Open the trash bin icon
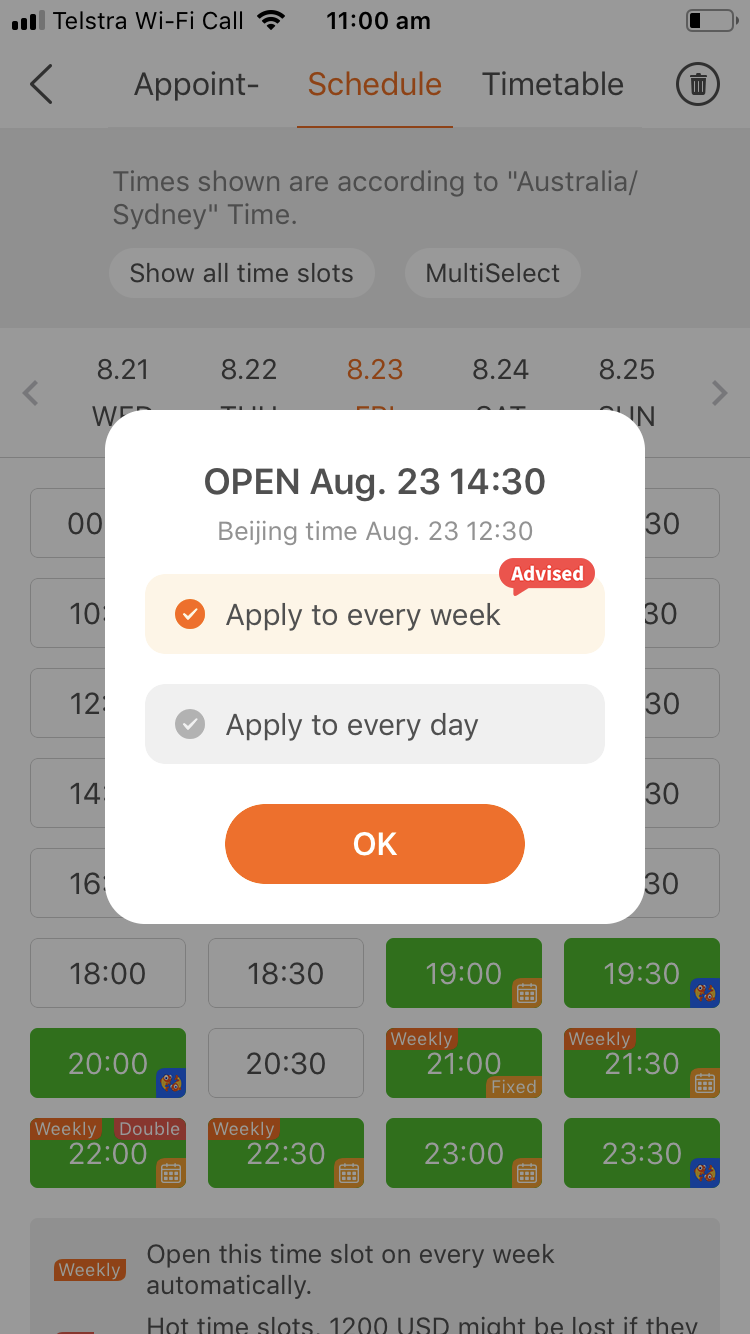This screenshot has width=750, height=1334. coord(698,85)
